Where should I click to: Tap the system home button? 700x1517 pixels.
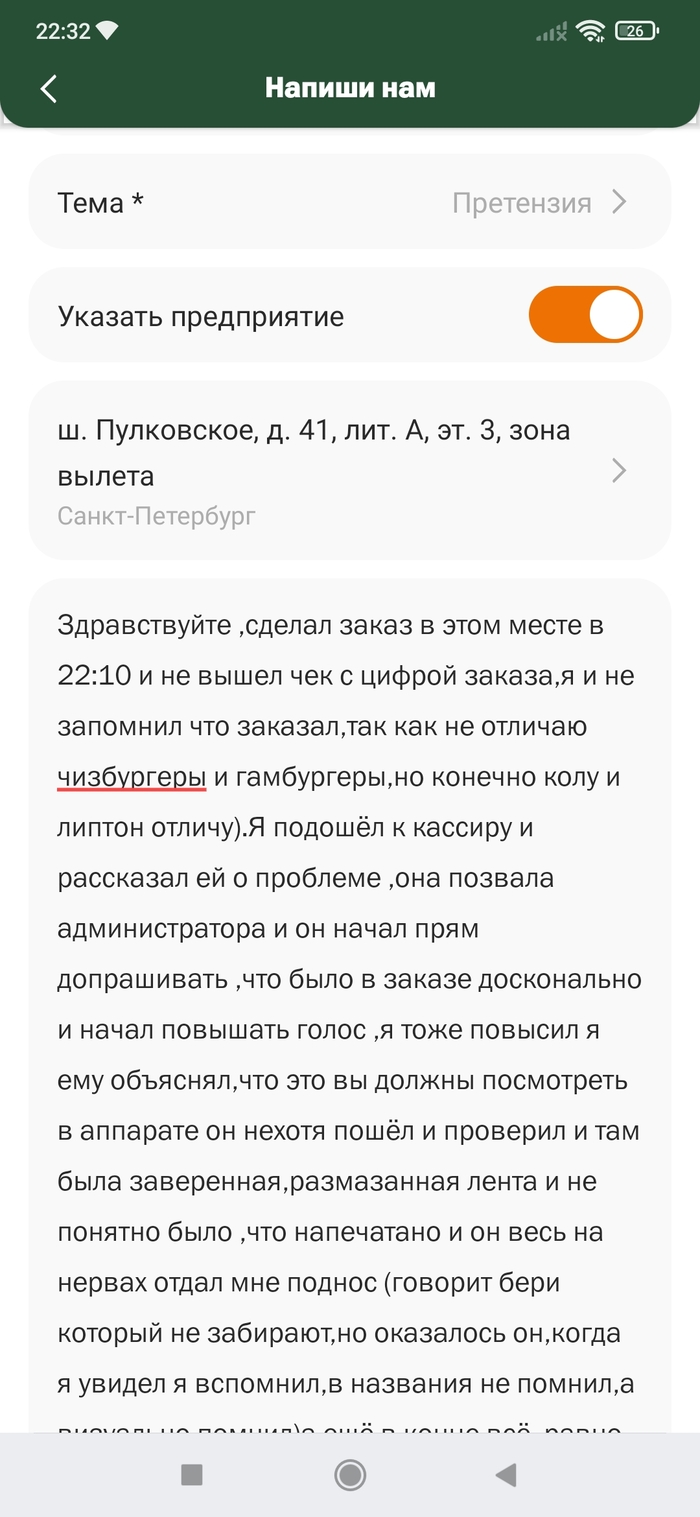tap(350, 1474)
